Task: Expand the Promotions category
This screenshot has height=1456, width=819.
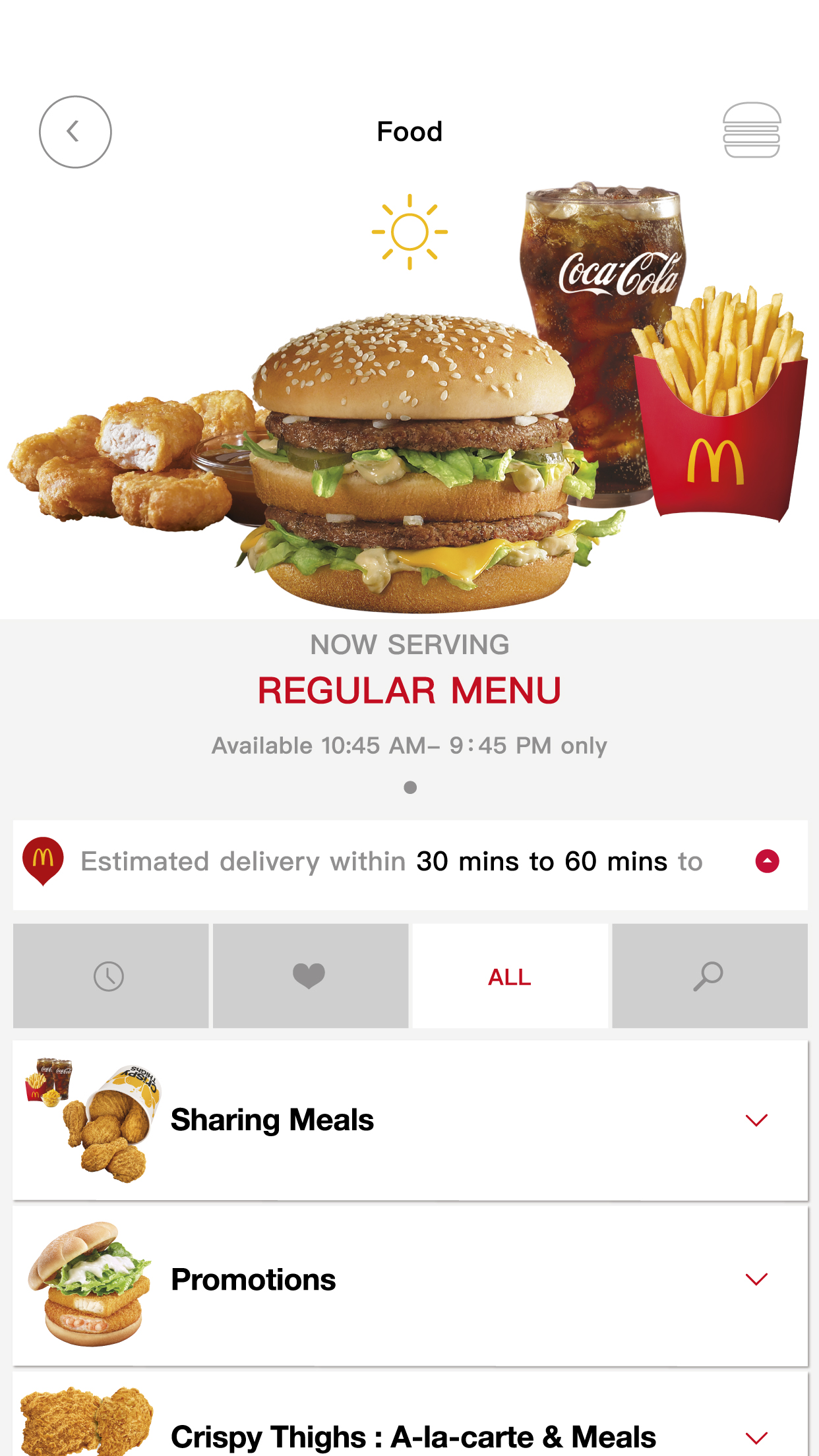Action: [x=756, y=1279]
